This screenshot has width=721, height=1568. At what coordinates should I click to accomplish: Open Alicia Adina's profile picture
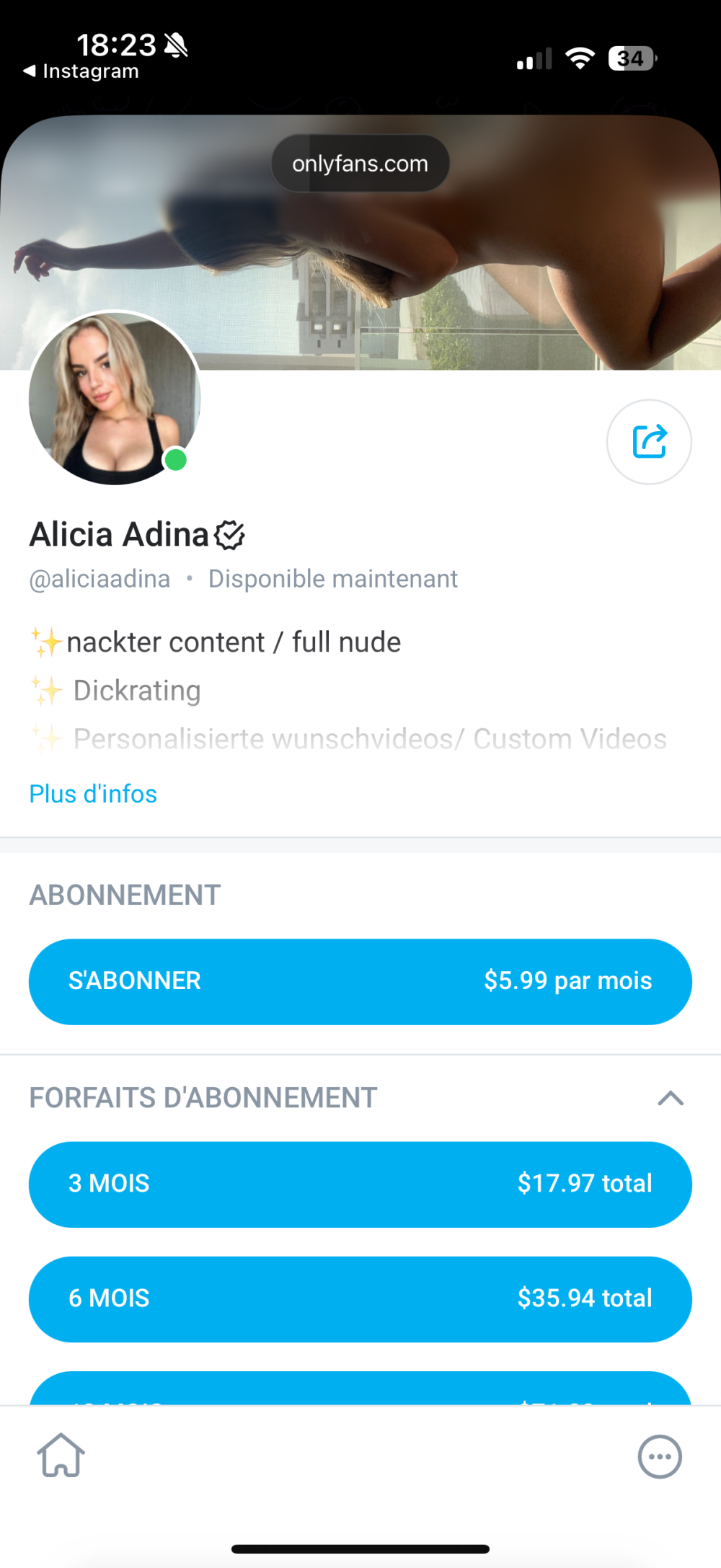pyautogui.click(x=114, y=399)
